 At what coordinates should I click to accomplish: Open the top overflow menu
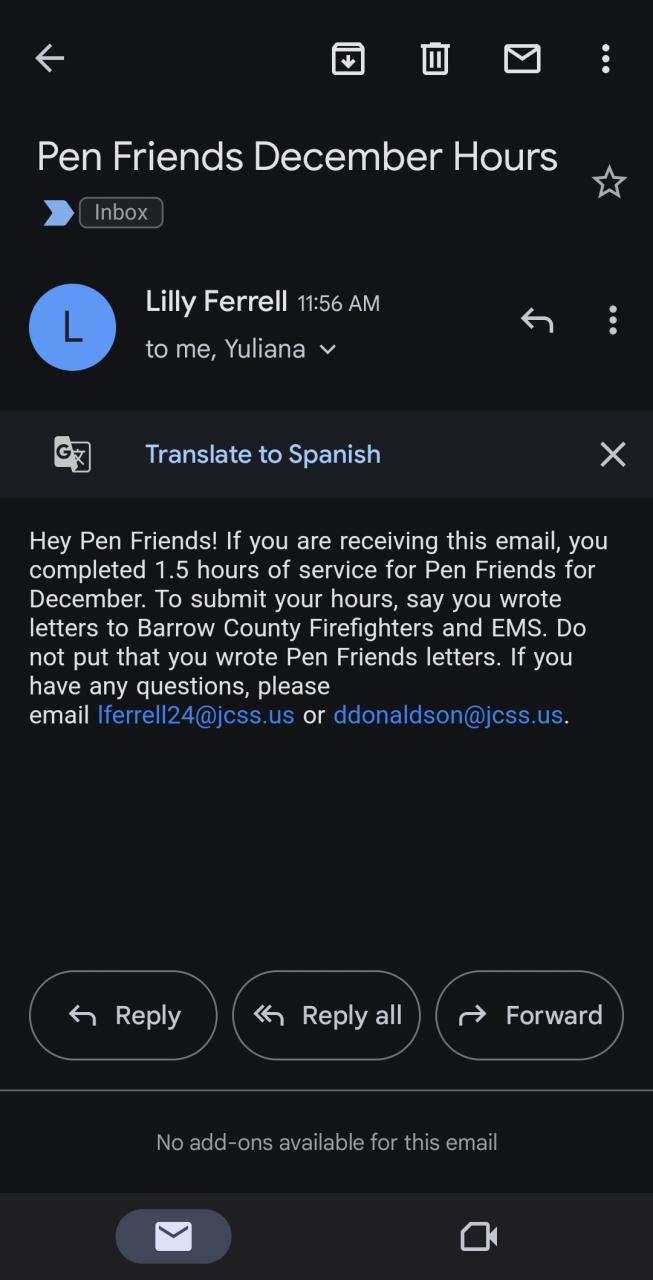[605, 59]
